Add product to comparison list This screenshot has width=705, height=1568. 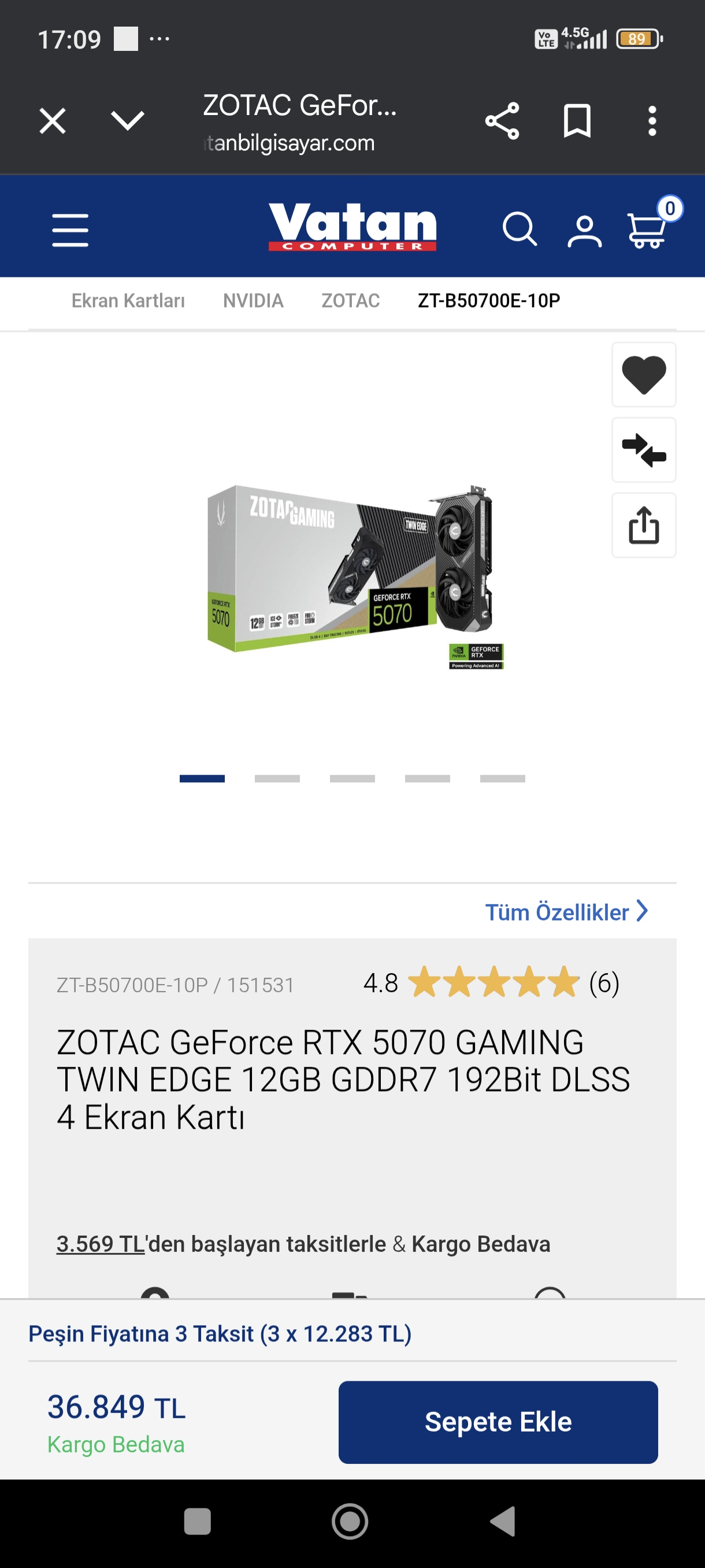tap(644, 450)
